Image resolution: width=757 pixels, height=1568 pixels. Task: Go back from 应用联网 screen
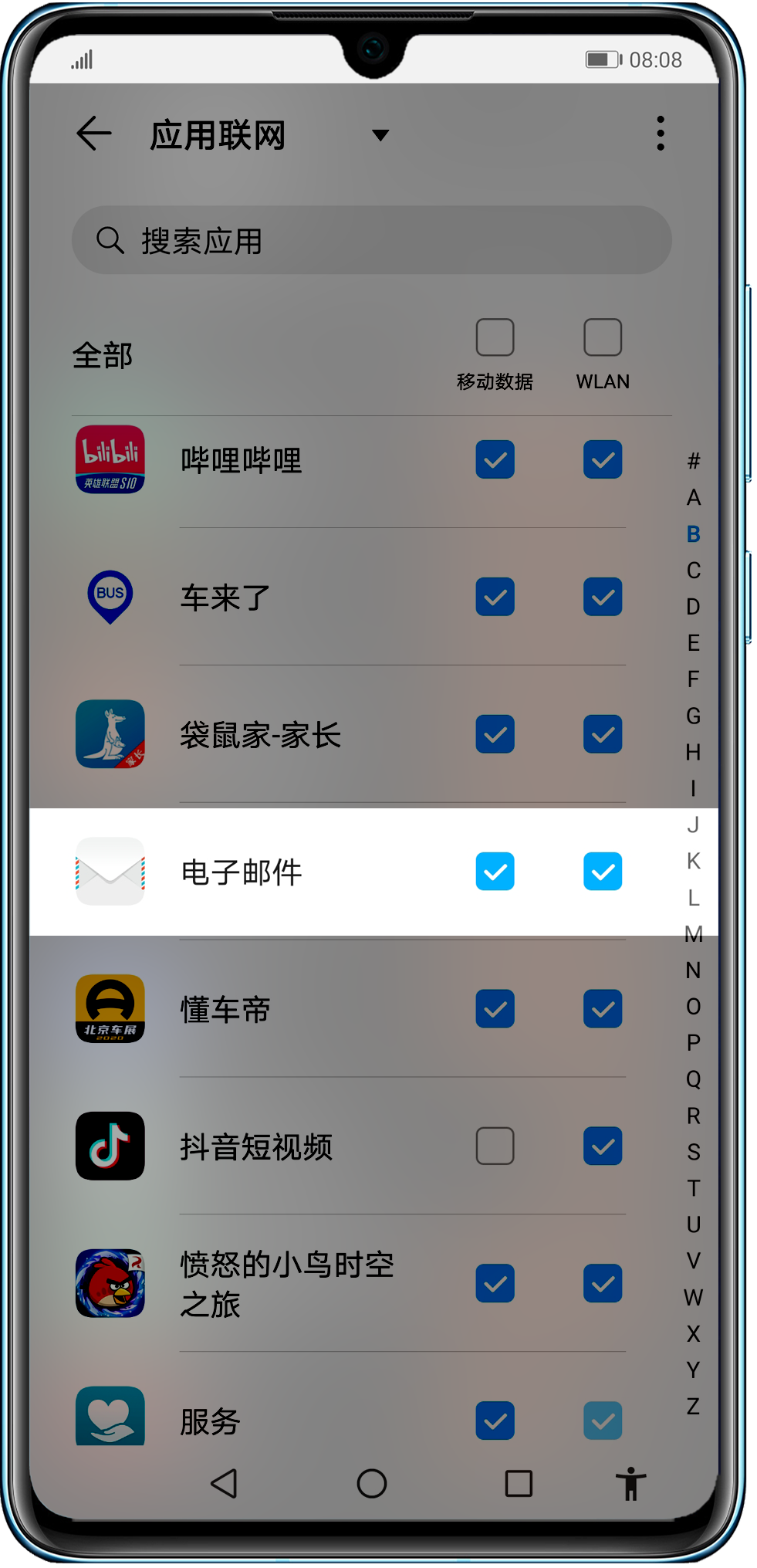(94, 134)
